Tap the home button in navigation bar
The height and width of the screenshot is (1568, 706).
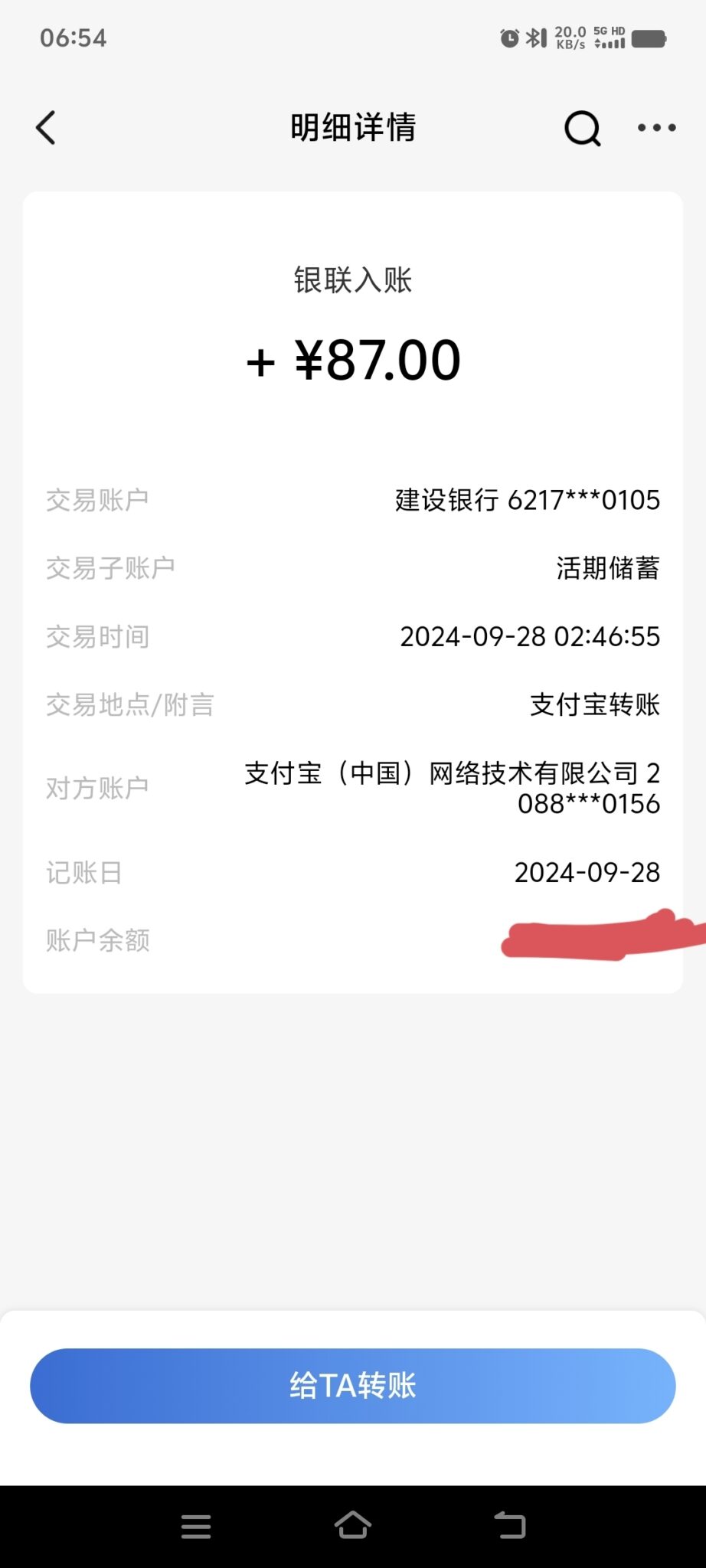point(352,1526)
